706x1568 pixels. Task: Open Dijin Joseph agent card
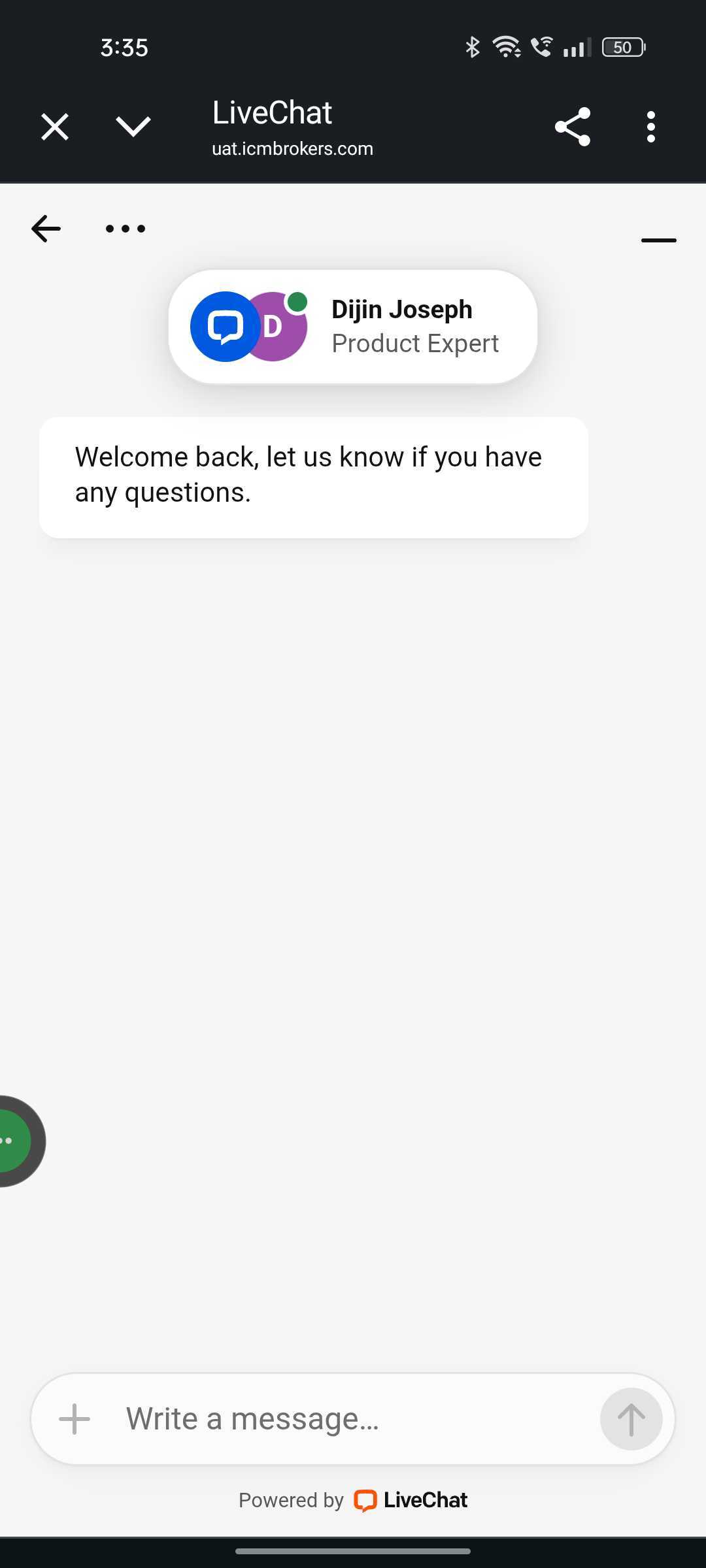[x=353, y=327]
